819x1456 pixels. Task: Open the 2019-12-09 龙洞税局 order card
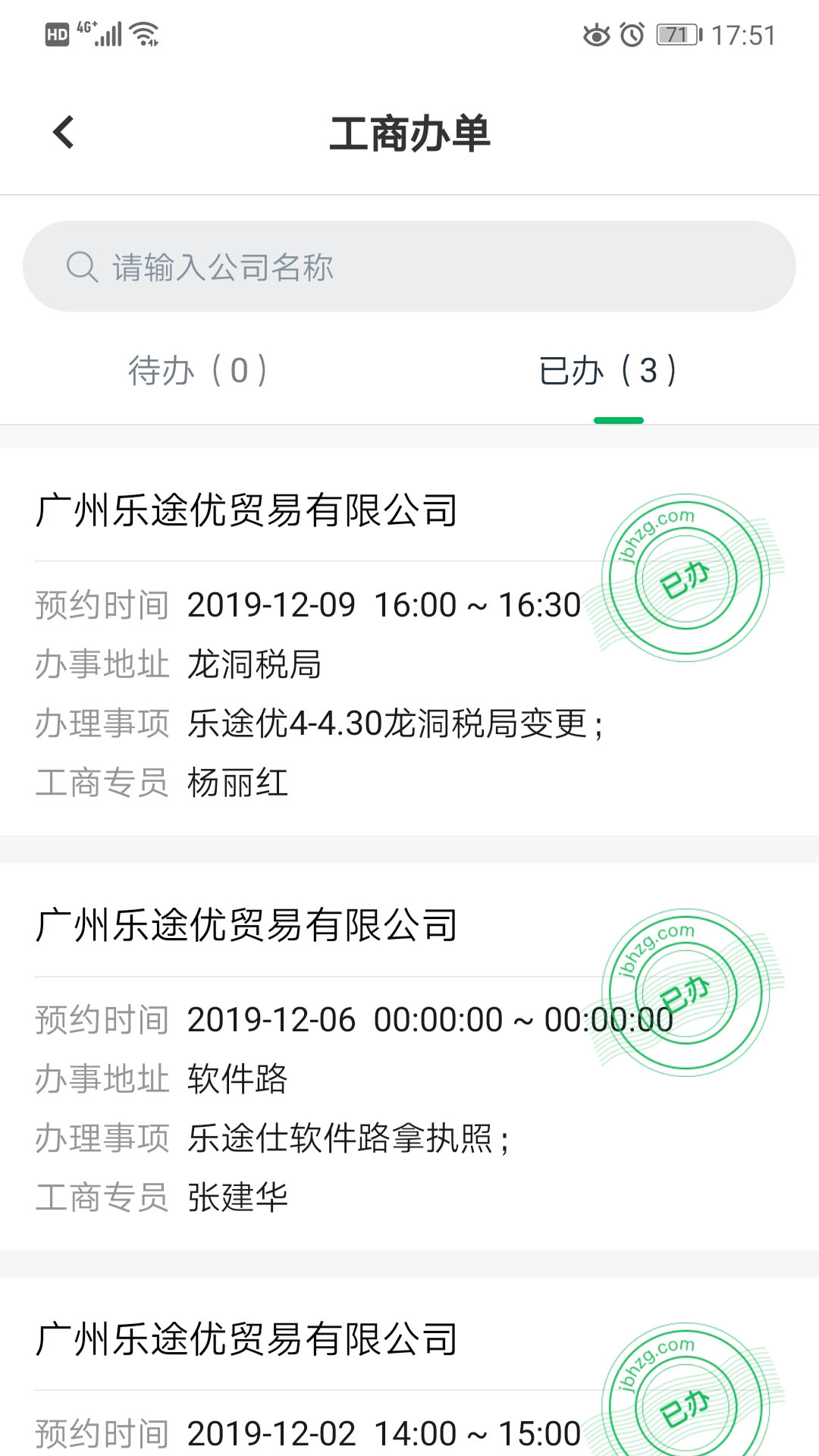pos(318,645)
